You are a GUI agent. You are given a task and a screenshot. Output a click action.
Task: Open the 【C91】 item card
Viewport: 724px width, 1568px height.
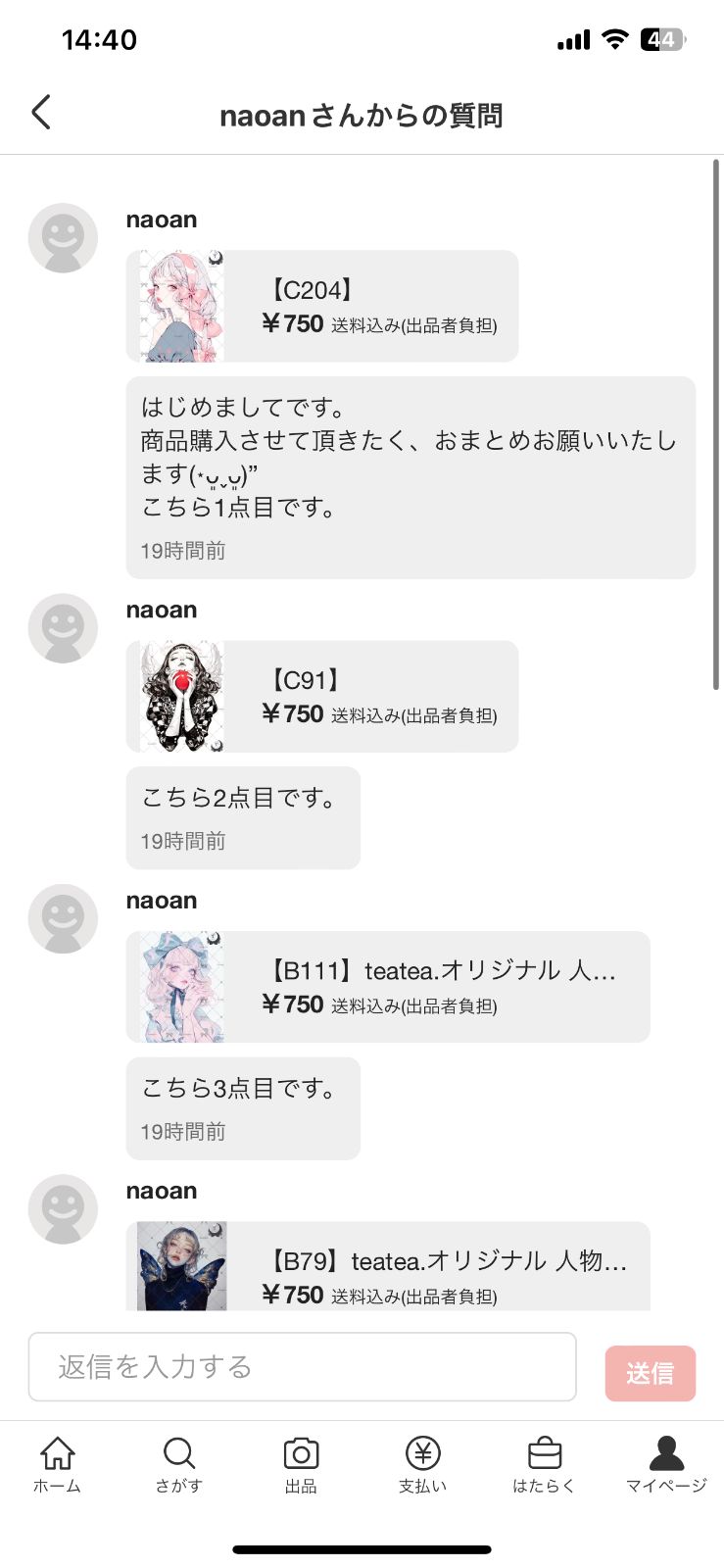click(321, 696)
